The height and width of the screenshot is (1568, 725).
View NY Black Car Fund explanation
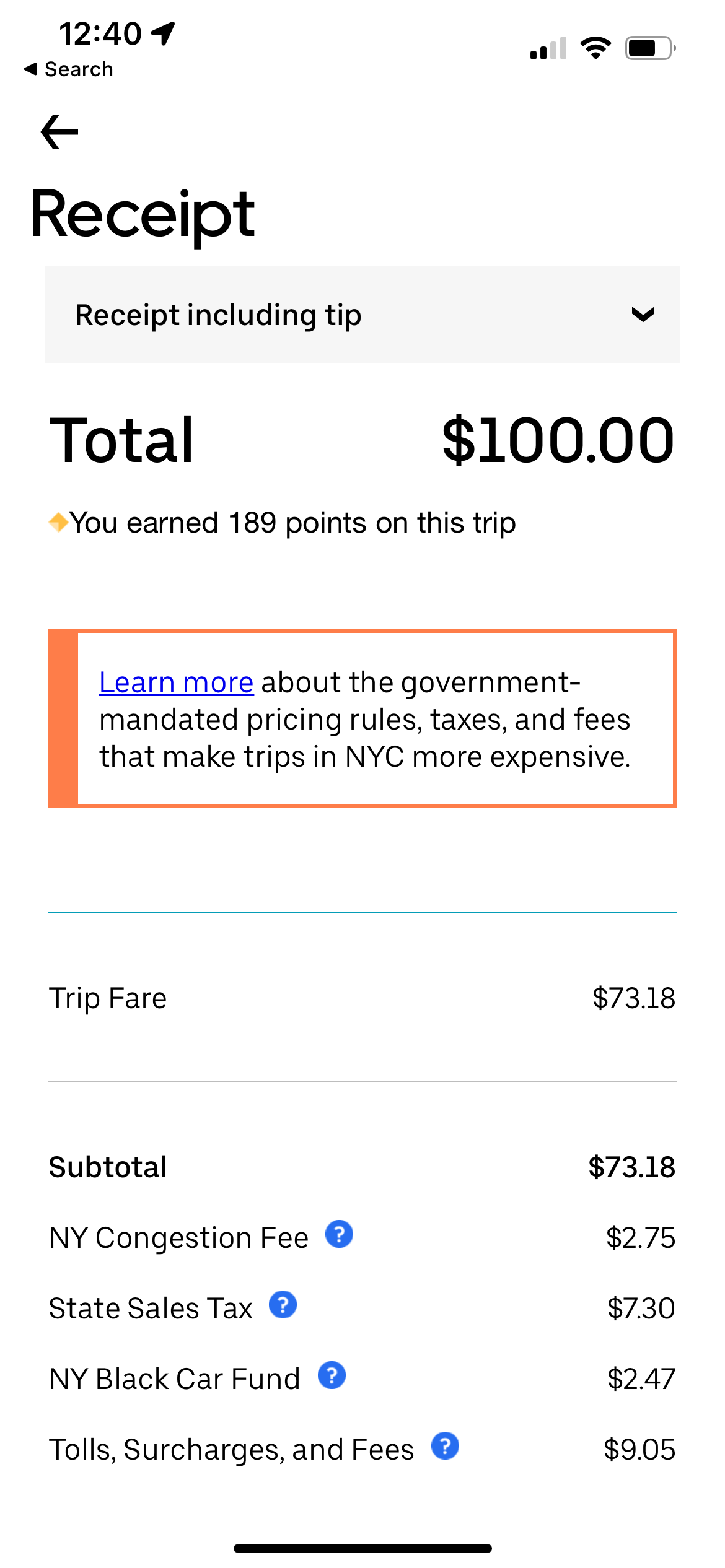(x=332, y=1376)
